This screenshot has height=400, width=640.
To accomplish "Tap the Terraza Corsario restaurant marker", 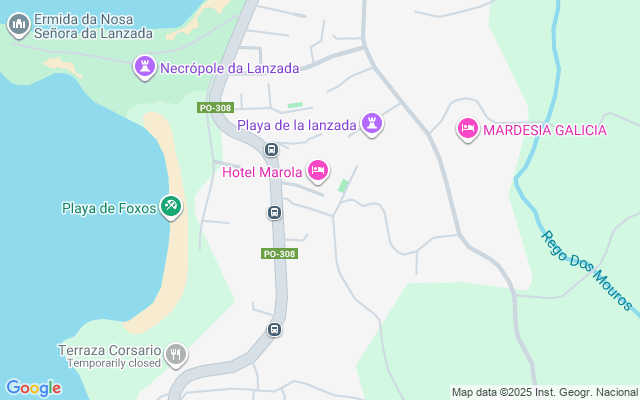I will (x=177, y=354).
